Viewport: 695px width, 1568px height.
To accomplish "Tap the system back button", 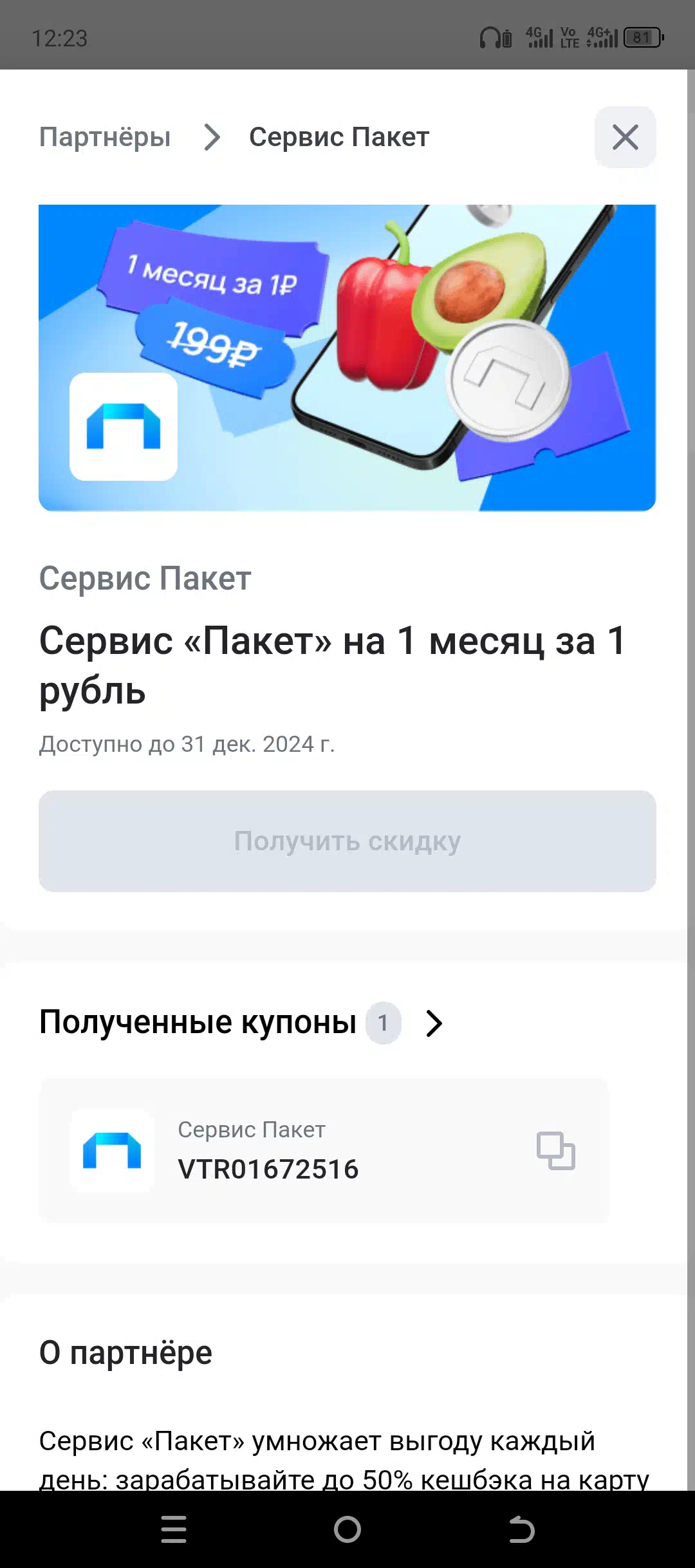I will (x=521, y=1529).
